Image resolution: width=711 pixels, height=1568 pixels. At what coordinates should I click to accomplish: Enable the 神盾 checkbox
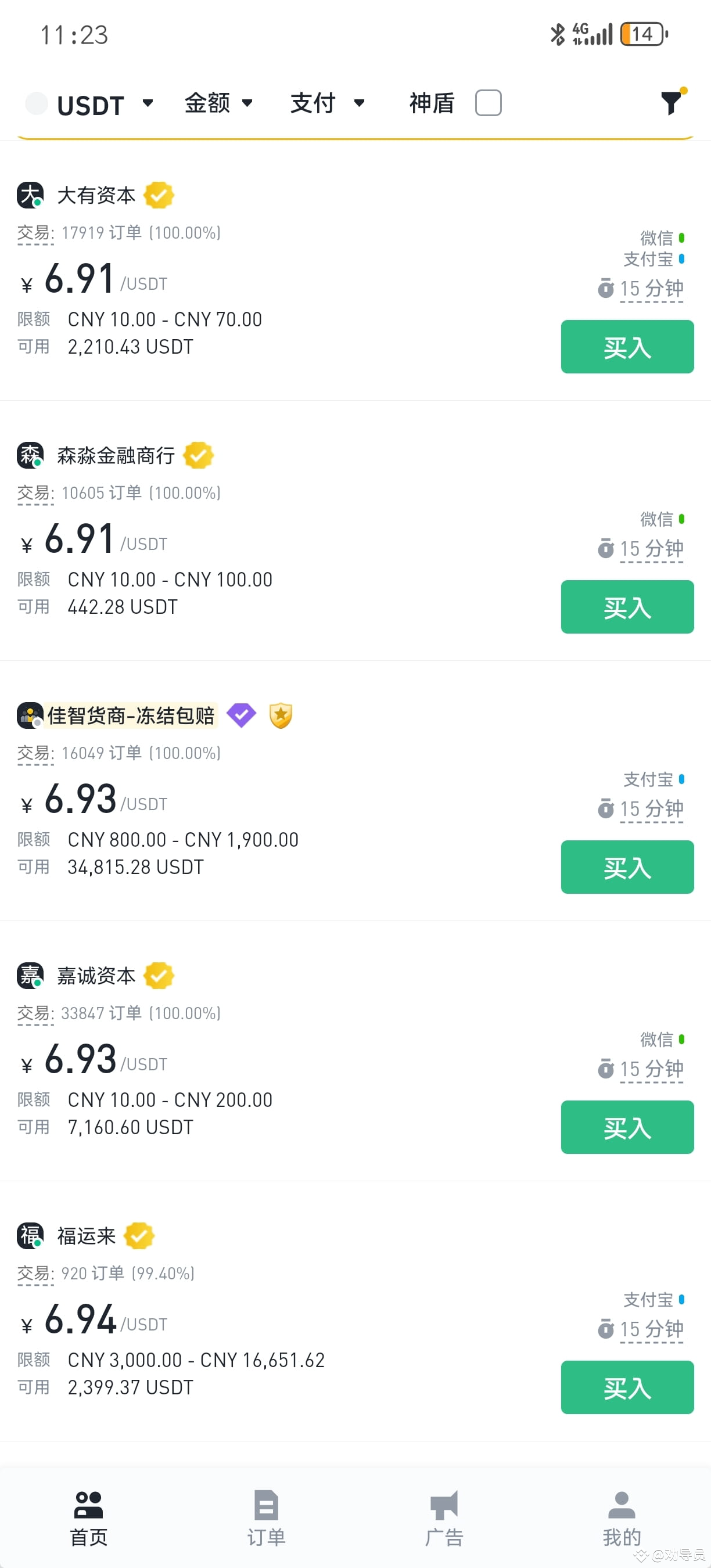coord(487,103)
